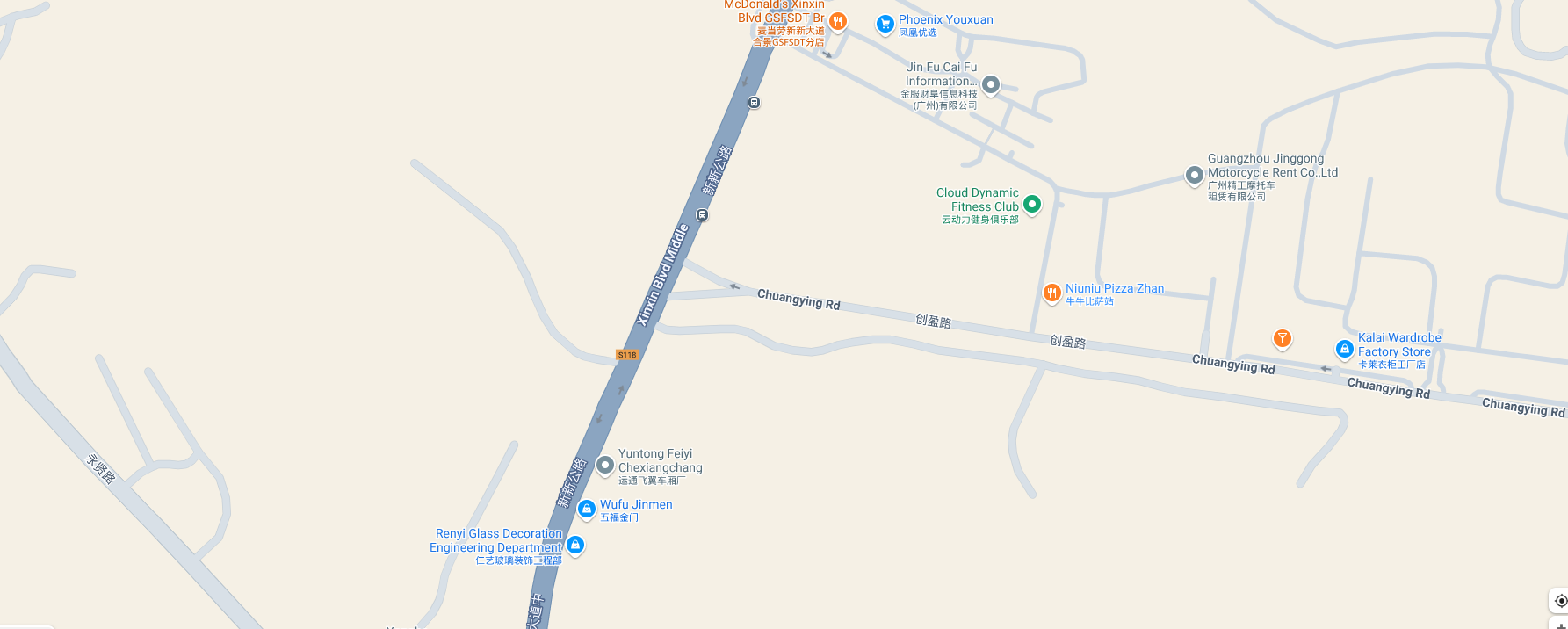
Task: Open Guangzhou Jinggong Motorcycle Rent place marker
Action: pos(1194,175)
